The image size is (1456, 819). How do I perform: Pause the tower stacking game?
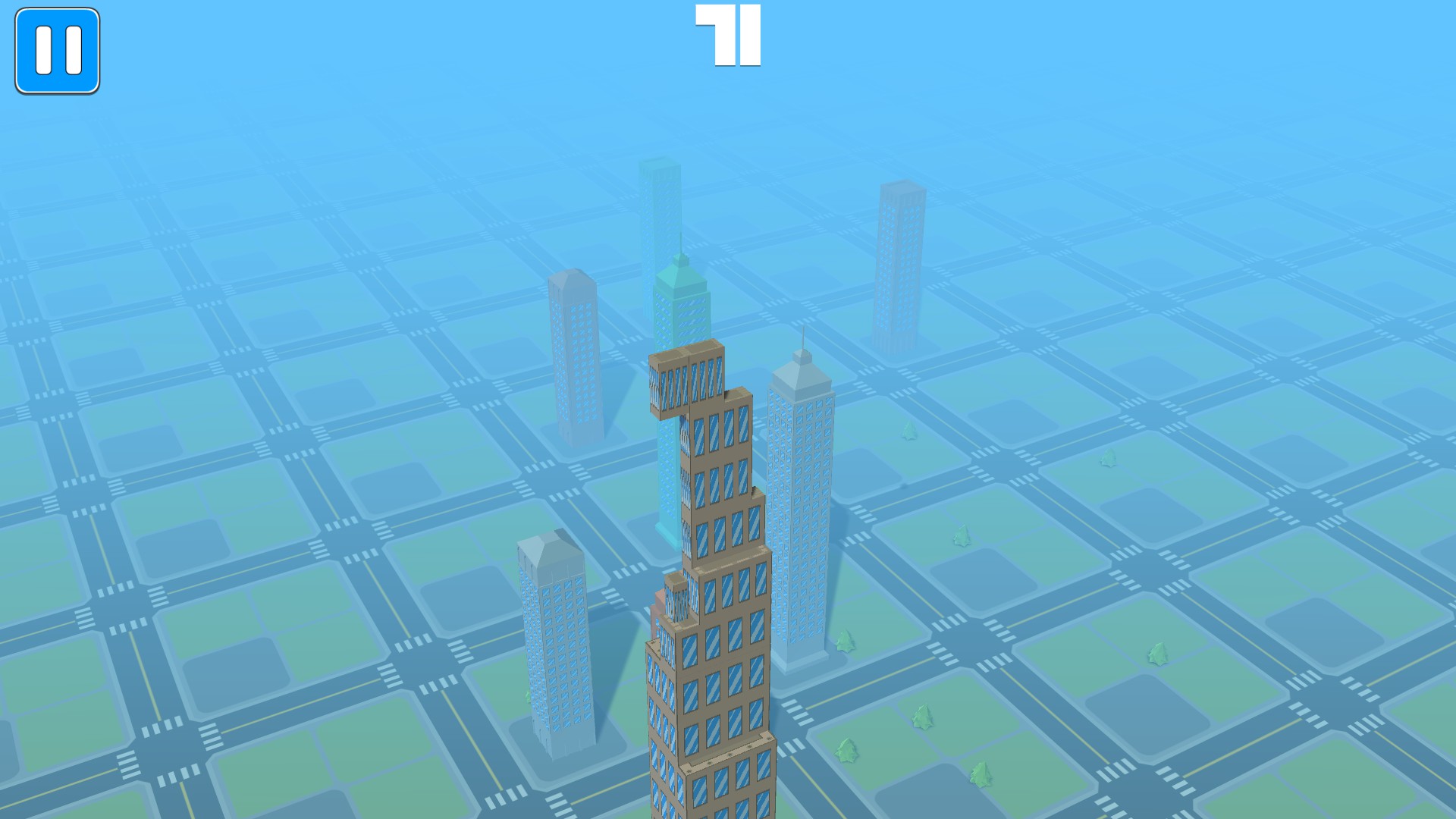point(58,51)
